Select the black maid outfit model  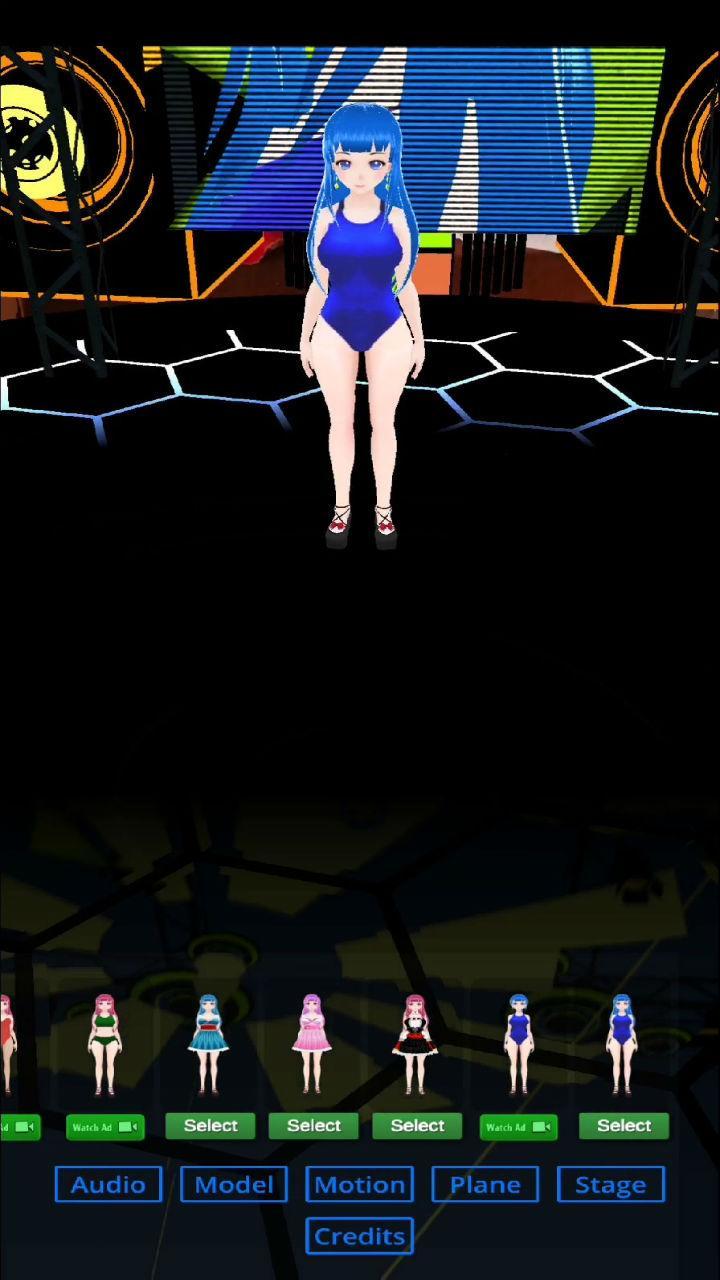(x=417, y=1126)
